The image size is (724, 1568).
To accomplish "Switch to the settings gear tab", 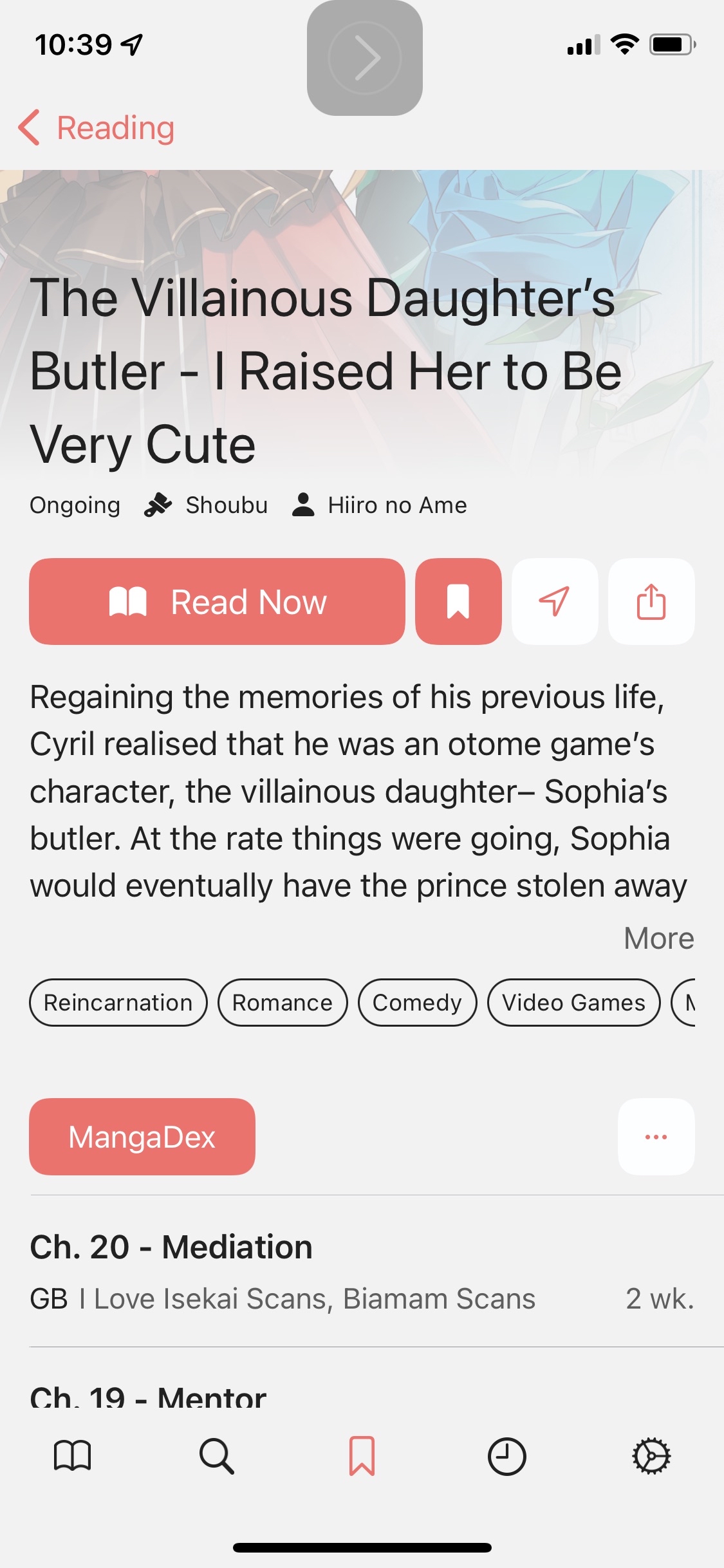I will coord(651,1456).
